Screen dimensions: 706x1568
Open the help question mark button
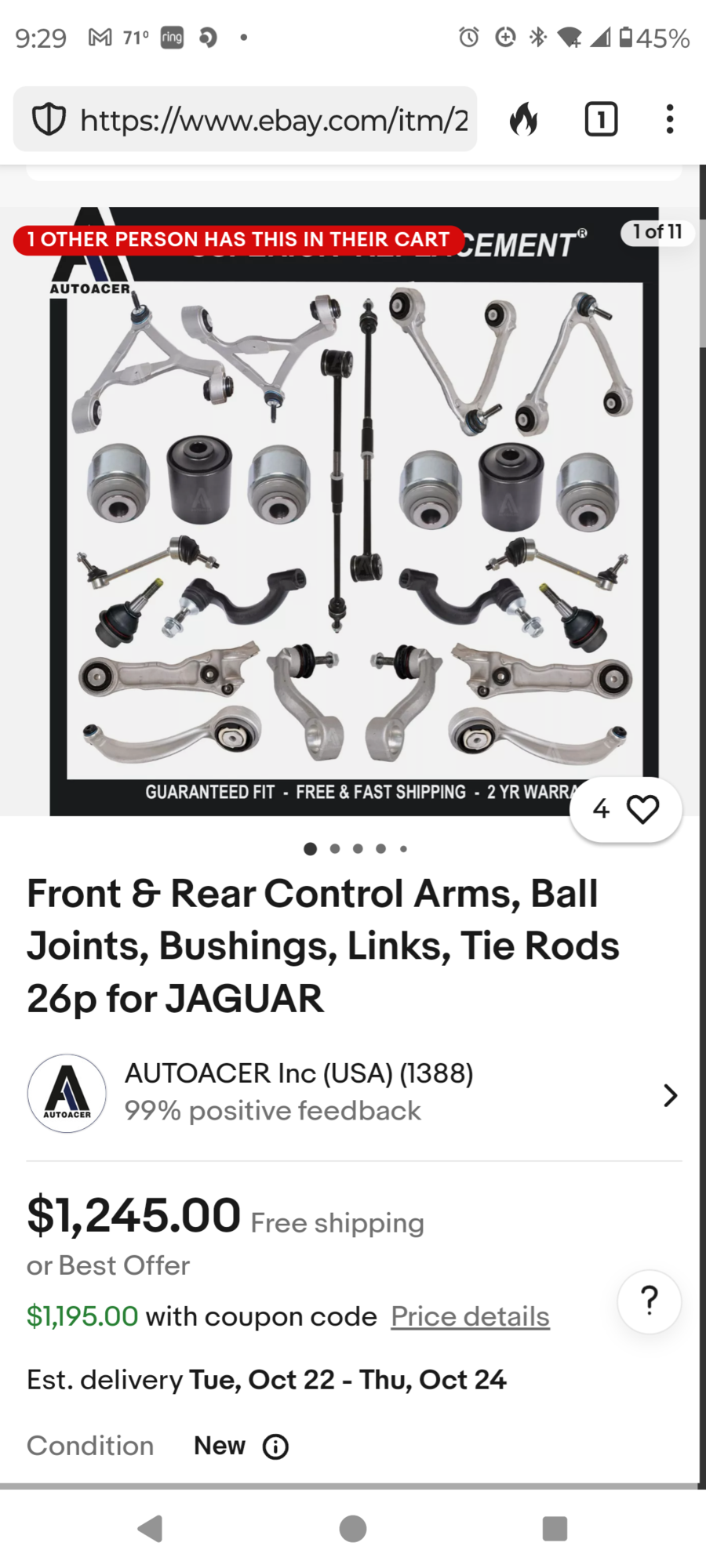[x=649, y=1301]
